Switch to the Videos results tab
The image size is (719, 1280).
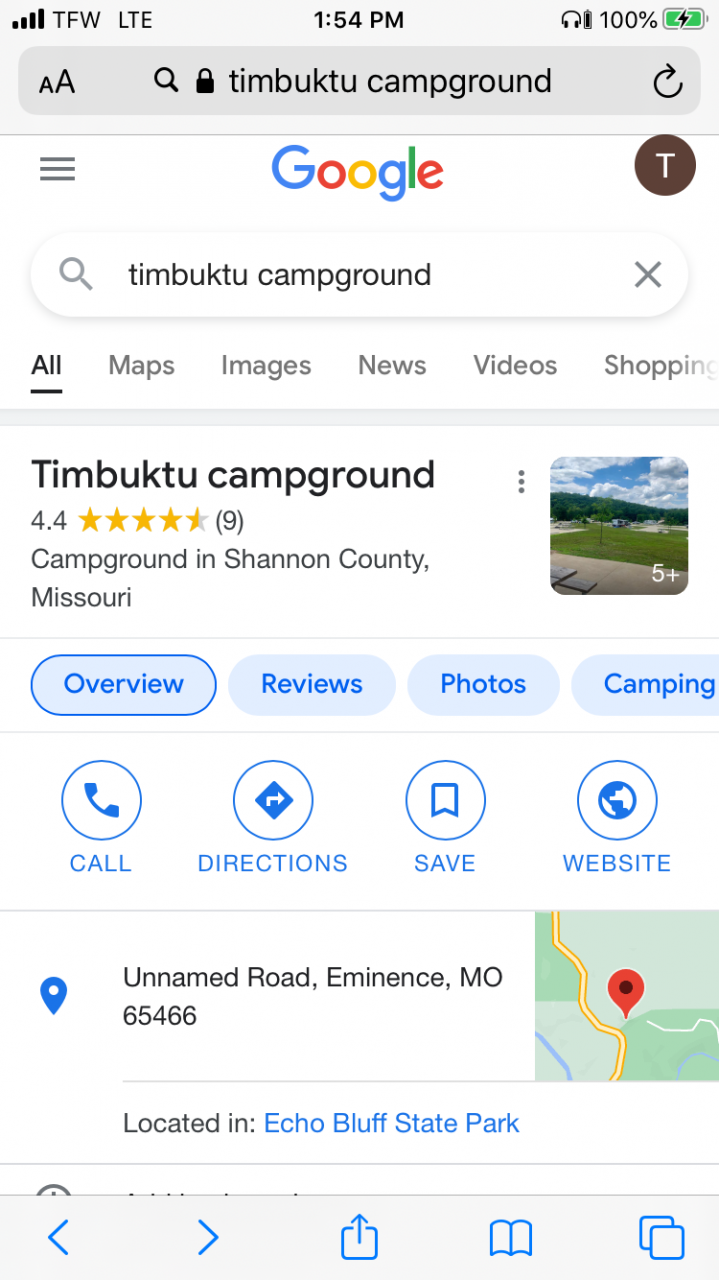coord(515,366)
